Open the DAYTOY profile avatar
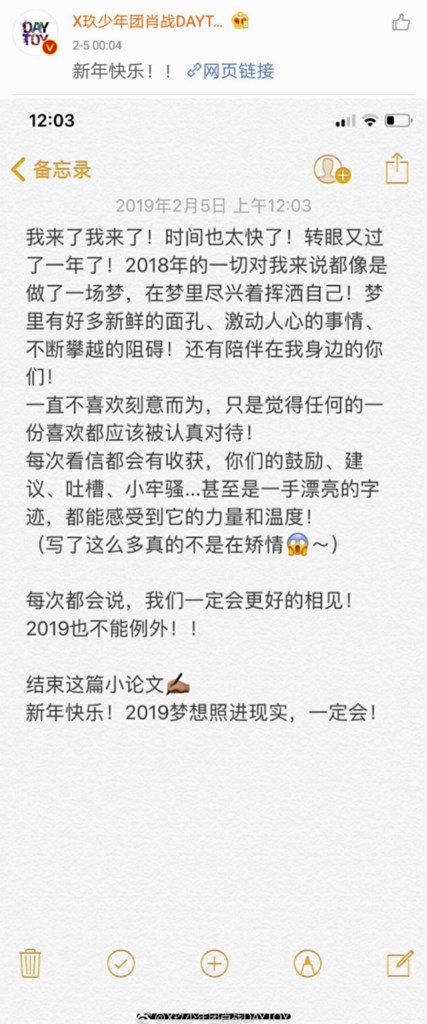 tap(35, 33)
